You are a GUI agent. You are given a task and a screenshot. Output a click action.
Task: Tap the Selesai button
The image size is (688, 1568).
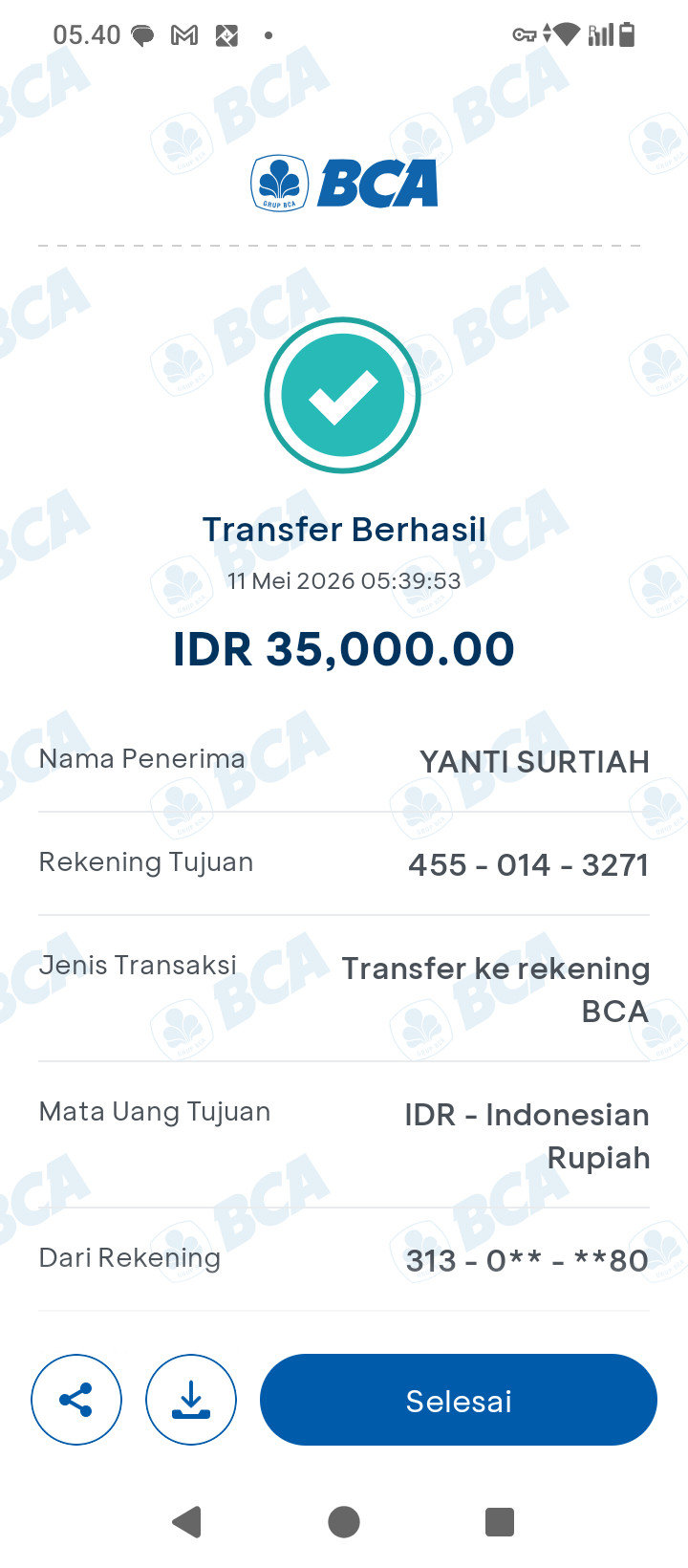click(x=459, y=1400)
